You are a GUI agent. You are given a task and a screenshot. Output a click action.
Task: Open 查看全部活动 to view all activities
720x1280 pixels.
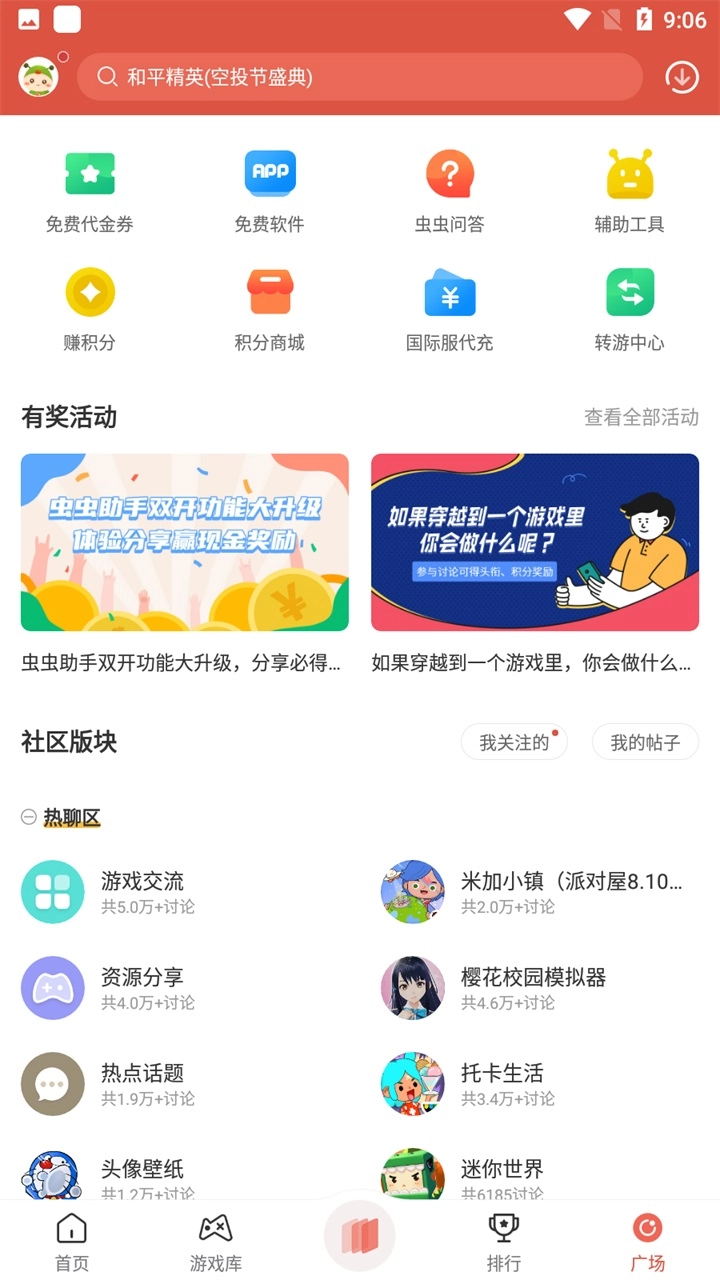click(641, 418)
